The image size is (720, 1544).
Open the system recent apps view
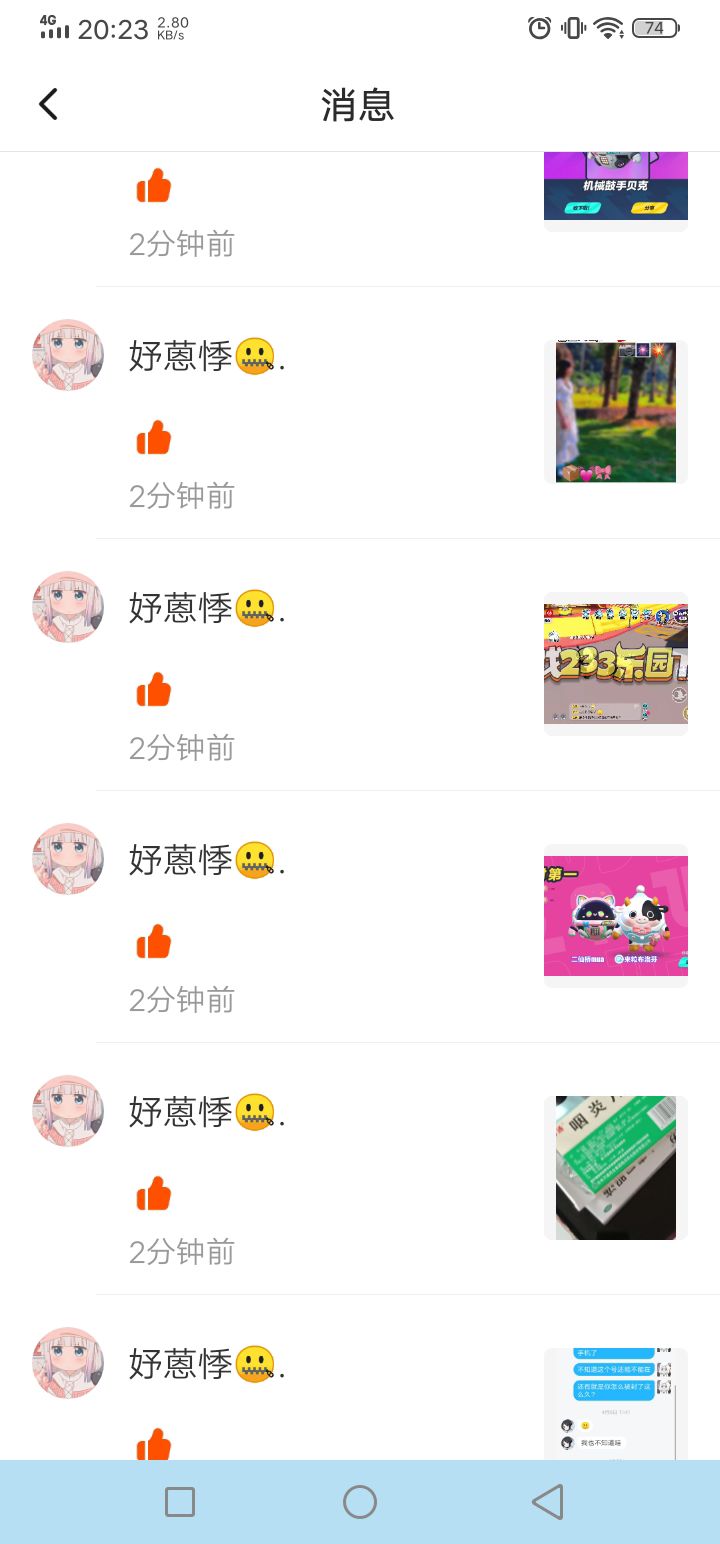pos(180,1502)
